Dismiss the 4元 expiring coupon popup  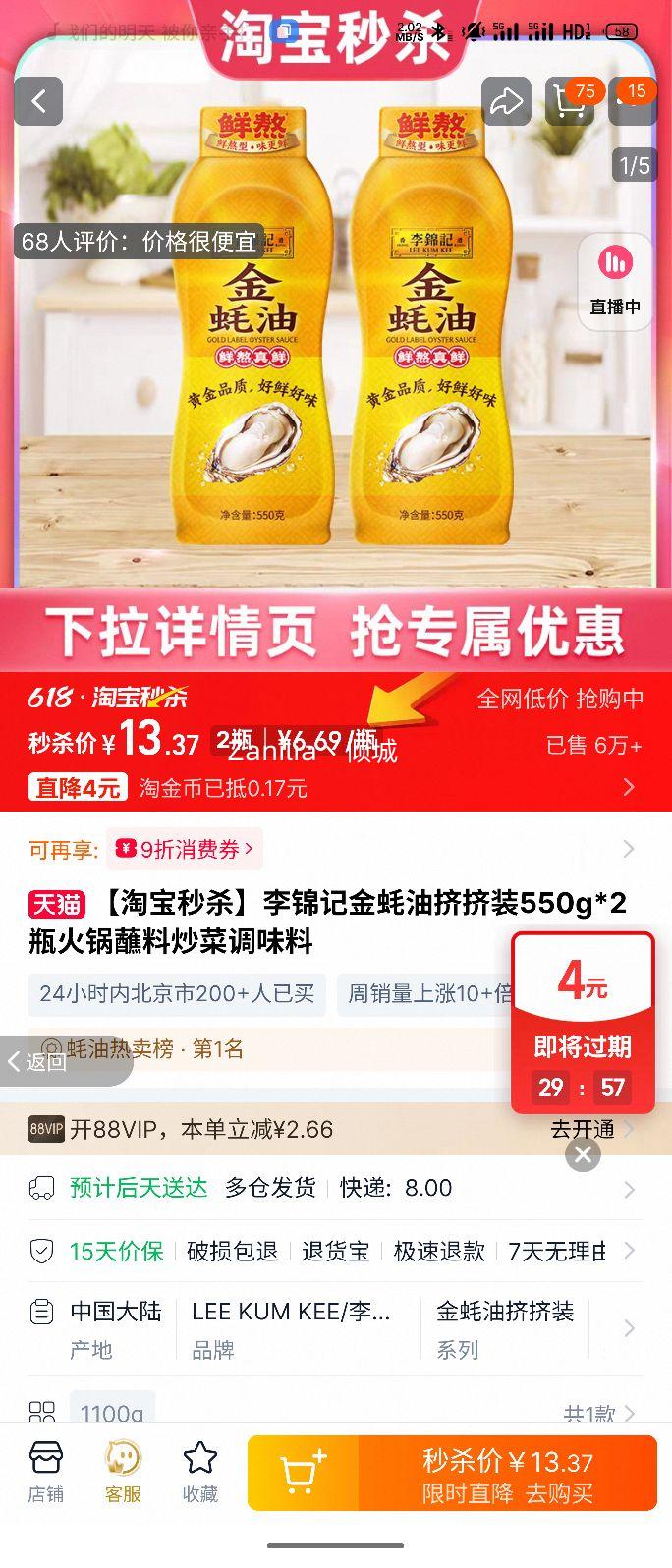(x=583, y=1154)
